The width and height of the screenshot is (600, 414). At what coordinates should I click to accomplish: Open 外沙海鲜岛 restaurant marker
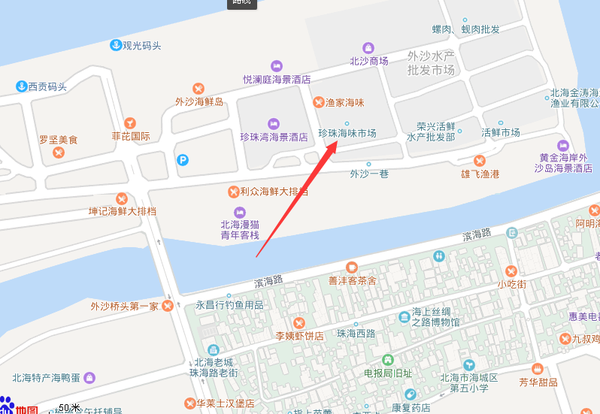pyautogui.click(x=198, y=86)
